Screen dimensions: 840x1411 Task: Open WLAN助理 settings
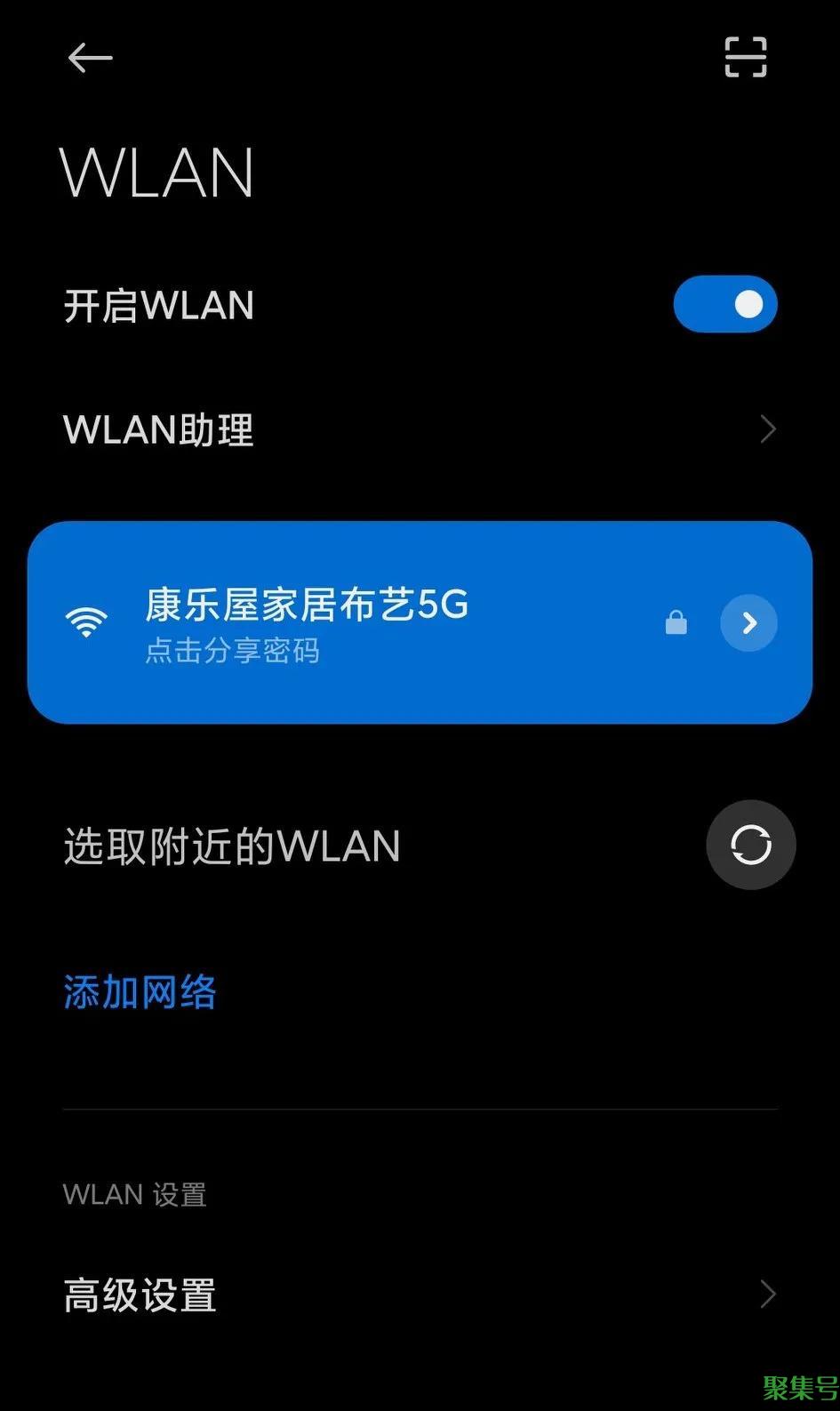(x=420, y=430)
